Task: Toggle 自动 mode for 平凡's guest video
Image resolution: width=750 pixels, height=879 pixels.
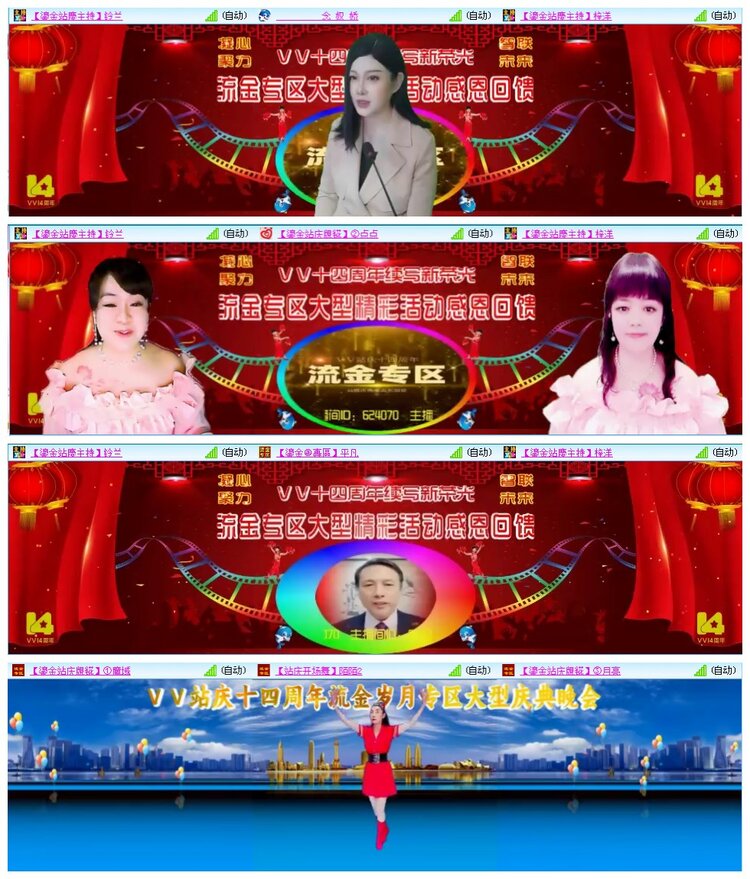Action: pyautogui.click(x=477, y=451)
